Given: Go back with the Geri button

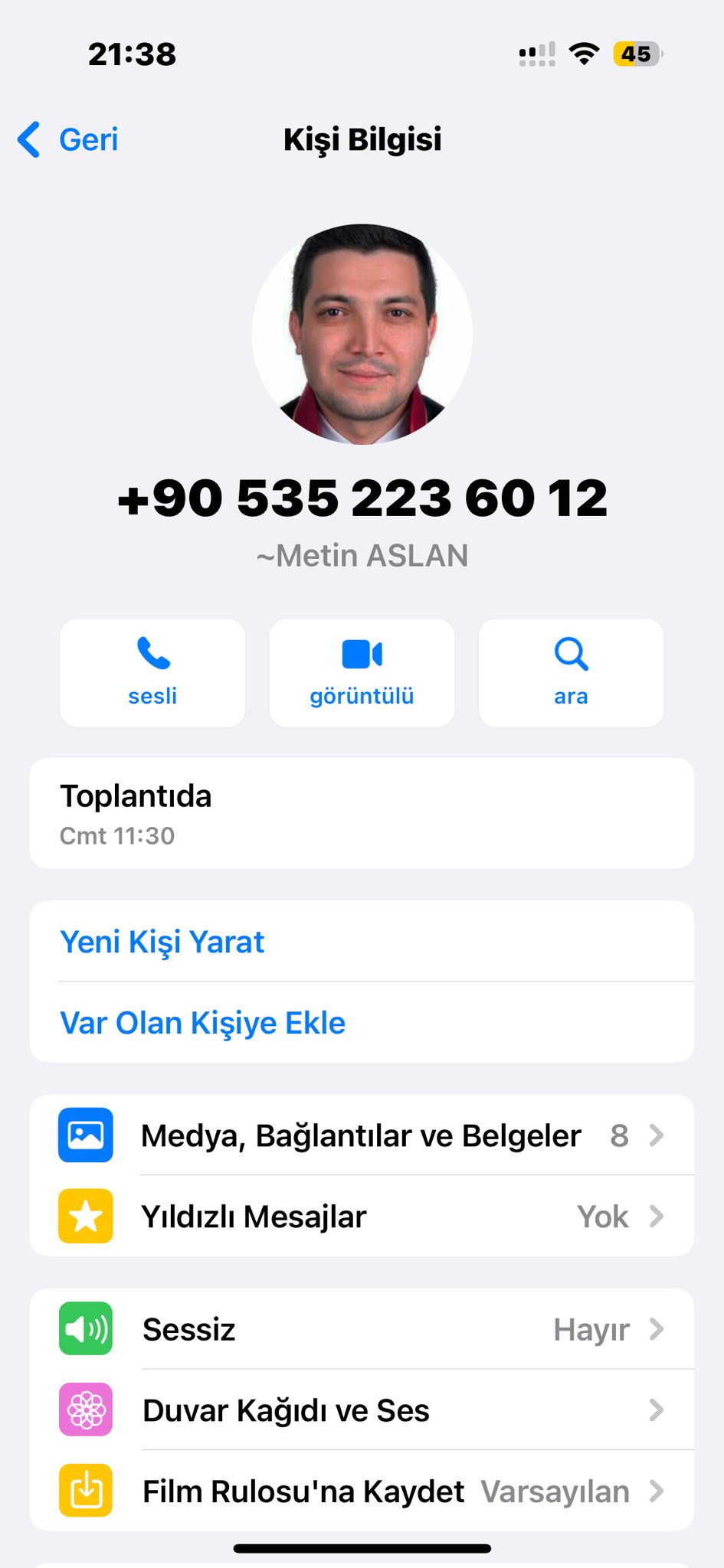Looking at the screenshot, I should click(x=68, y=140).
